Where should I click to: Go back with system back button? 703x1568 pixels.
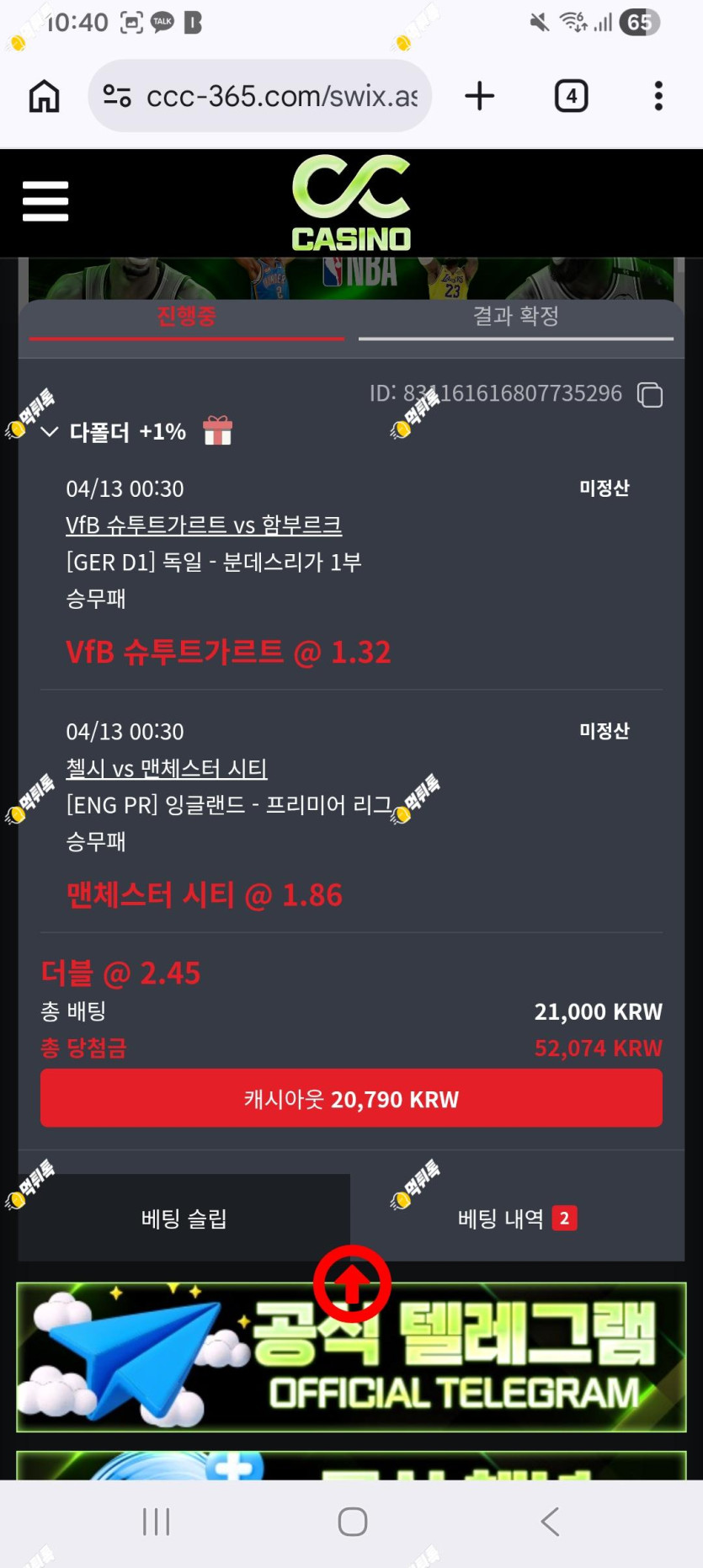550,1522
